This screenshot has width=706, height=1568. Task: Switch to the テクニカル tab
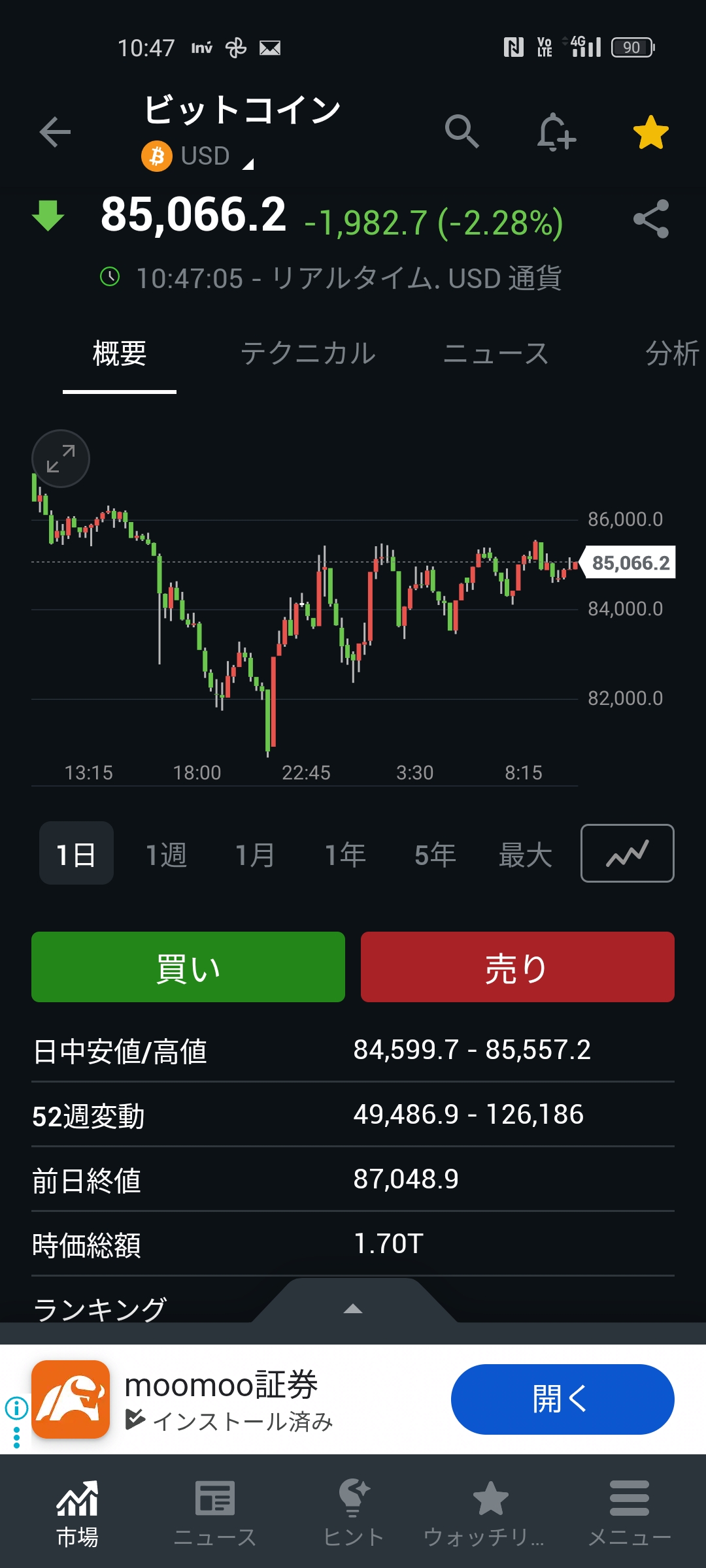(308, 353)
